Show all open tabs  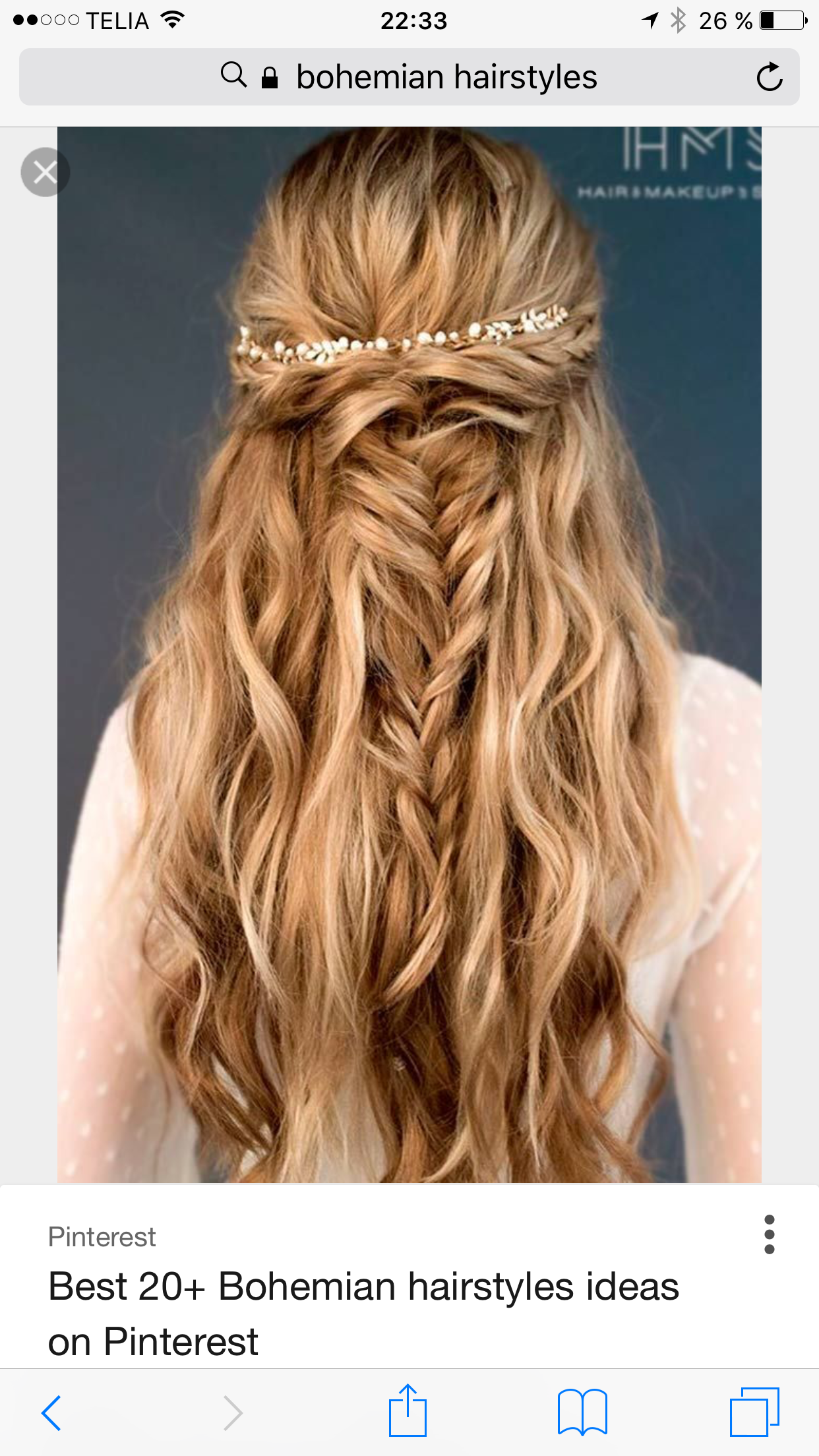tap(754, 1412)
